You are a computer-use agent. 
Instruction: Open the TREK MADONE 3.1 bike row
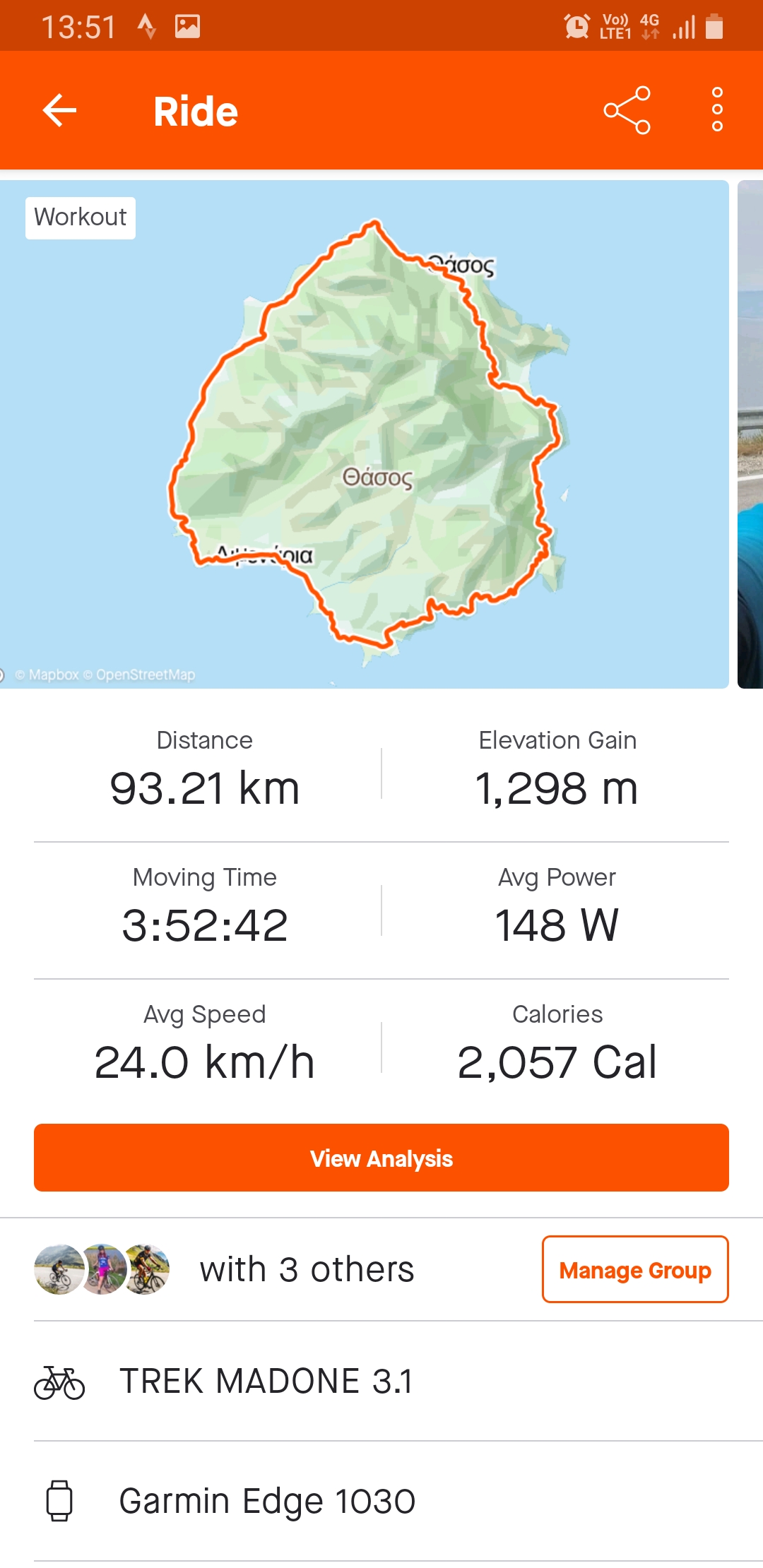pos(266,1381)
